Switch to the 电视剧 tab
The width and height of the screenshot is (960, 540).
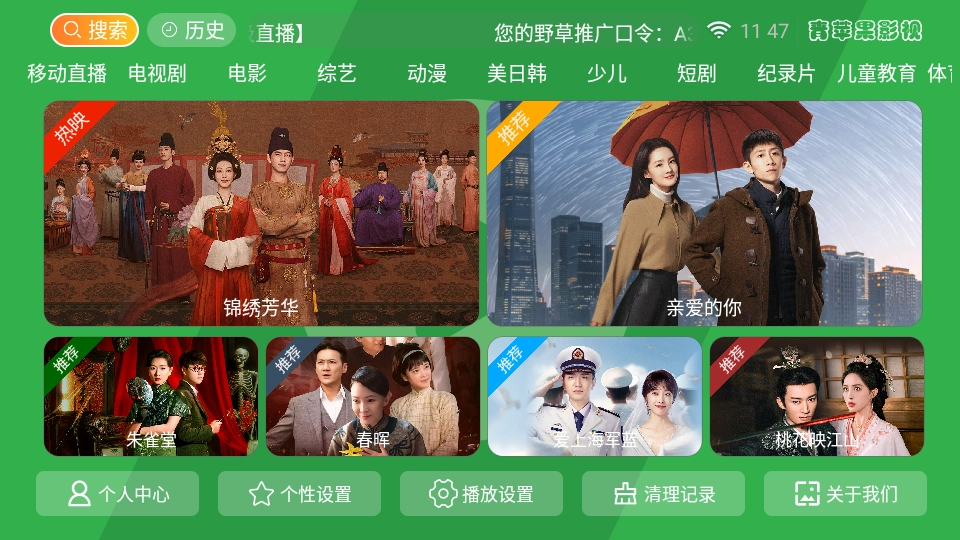click(157, 73)
